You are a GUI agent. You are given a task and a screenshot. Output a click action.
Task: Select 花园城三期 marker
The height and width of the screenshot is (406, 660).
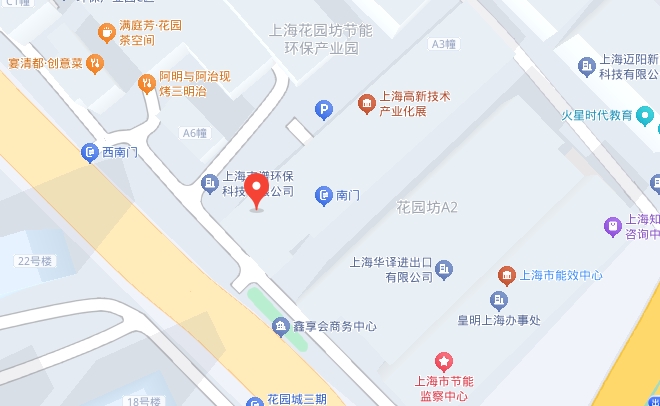pos(254,398)
